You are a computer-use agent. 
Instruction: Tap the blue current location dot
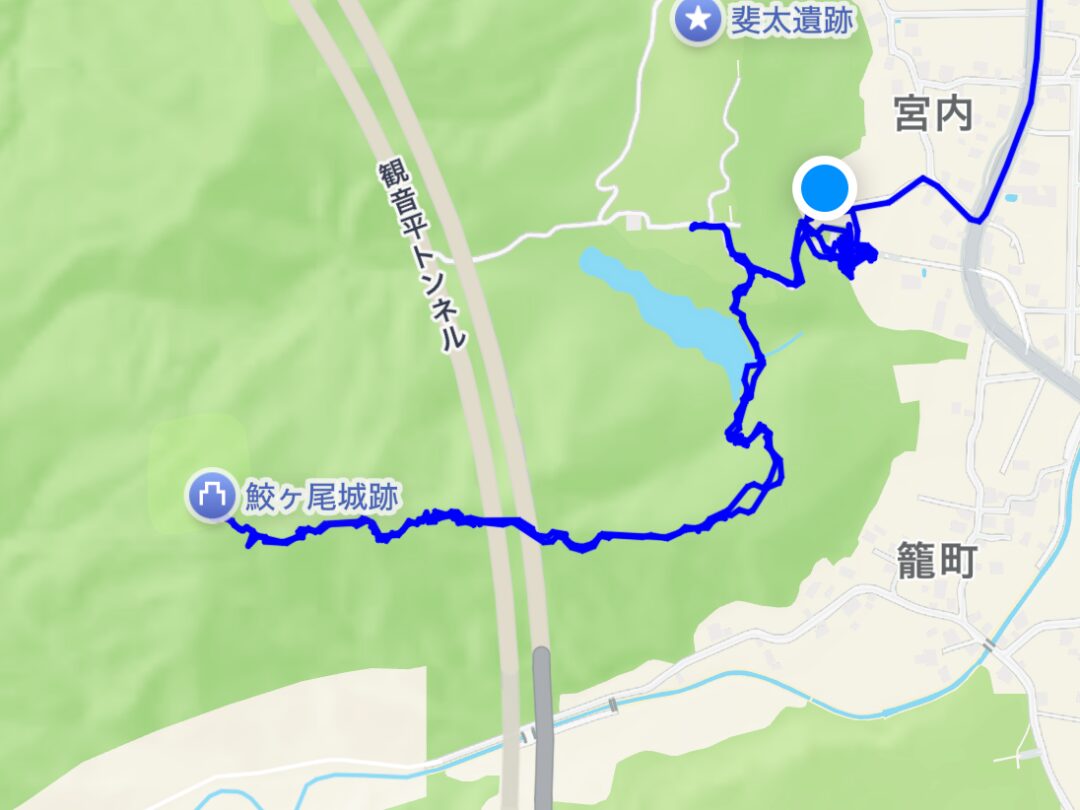[x=823, y=188]
